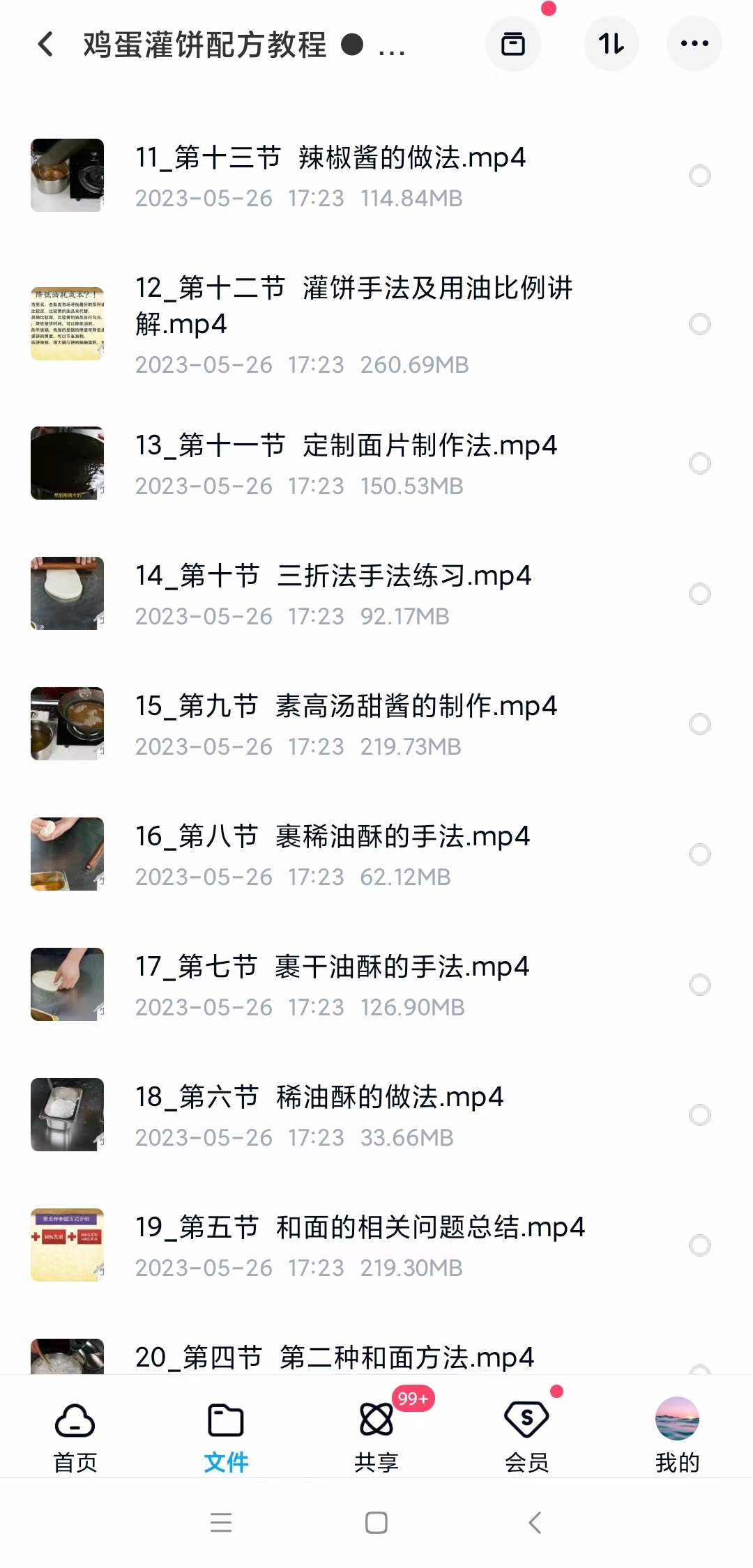This screenshot has height=1568, width=753.
Task: Tap the save-to-transfer icon in top bar
Action: 514,44
